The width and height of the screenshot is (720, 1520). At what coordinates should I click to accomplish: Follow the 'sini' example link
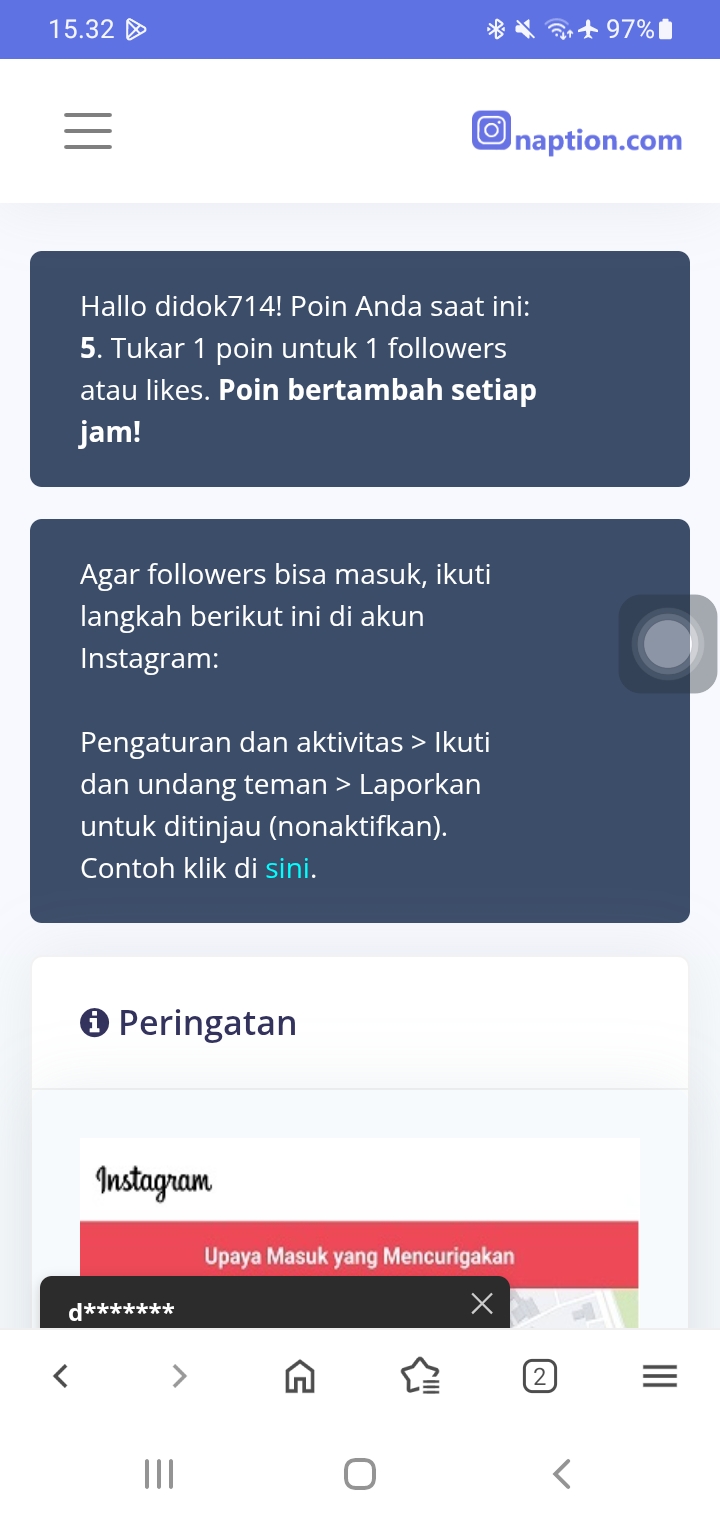click(287, 868)
